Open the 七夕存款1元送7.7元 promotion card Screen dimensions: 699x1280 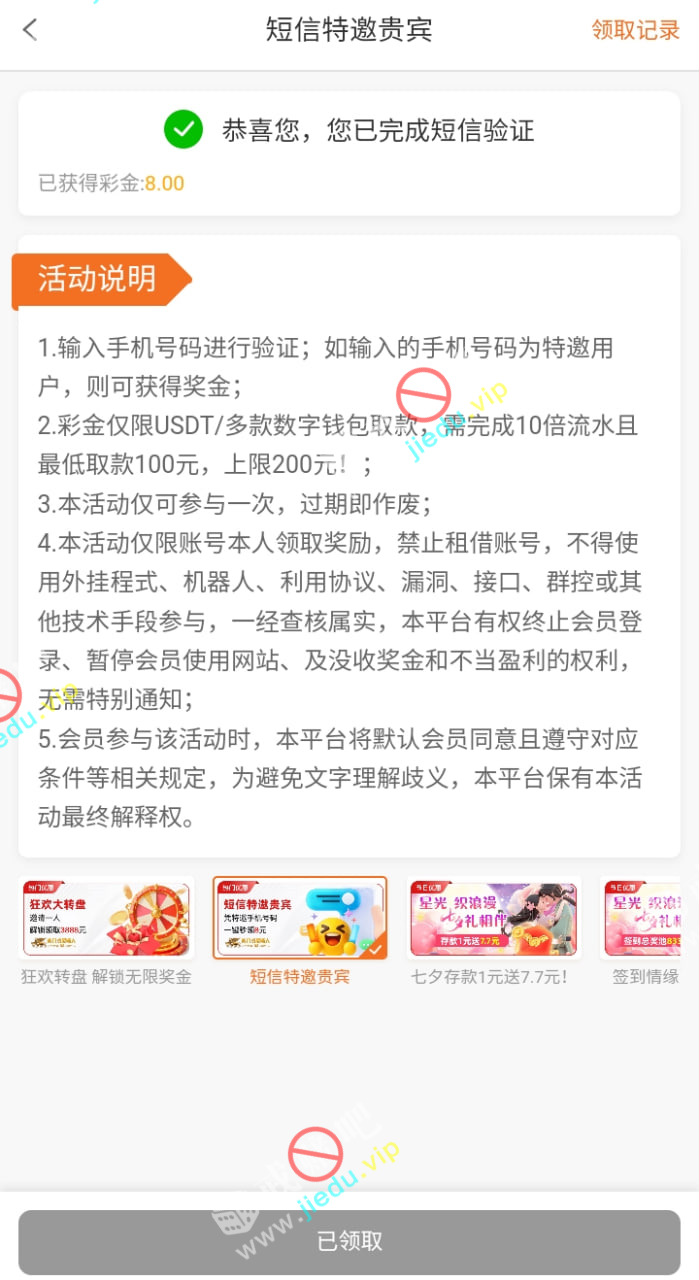(x=493, y=920)
